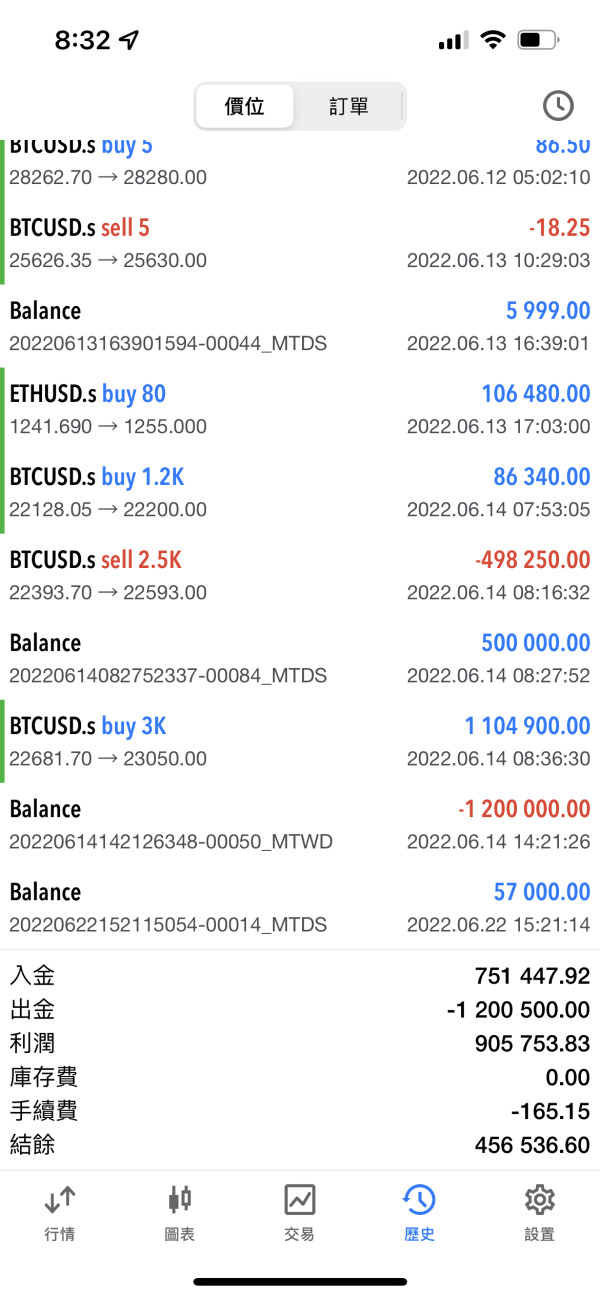Expand the ETHUSD.s buy 80 trade
Screen dimensions: 600x1298
coord(300,409)
